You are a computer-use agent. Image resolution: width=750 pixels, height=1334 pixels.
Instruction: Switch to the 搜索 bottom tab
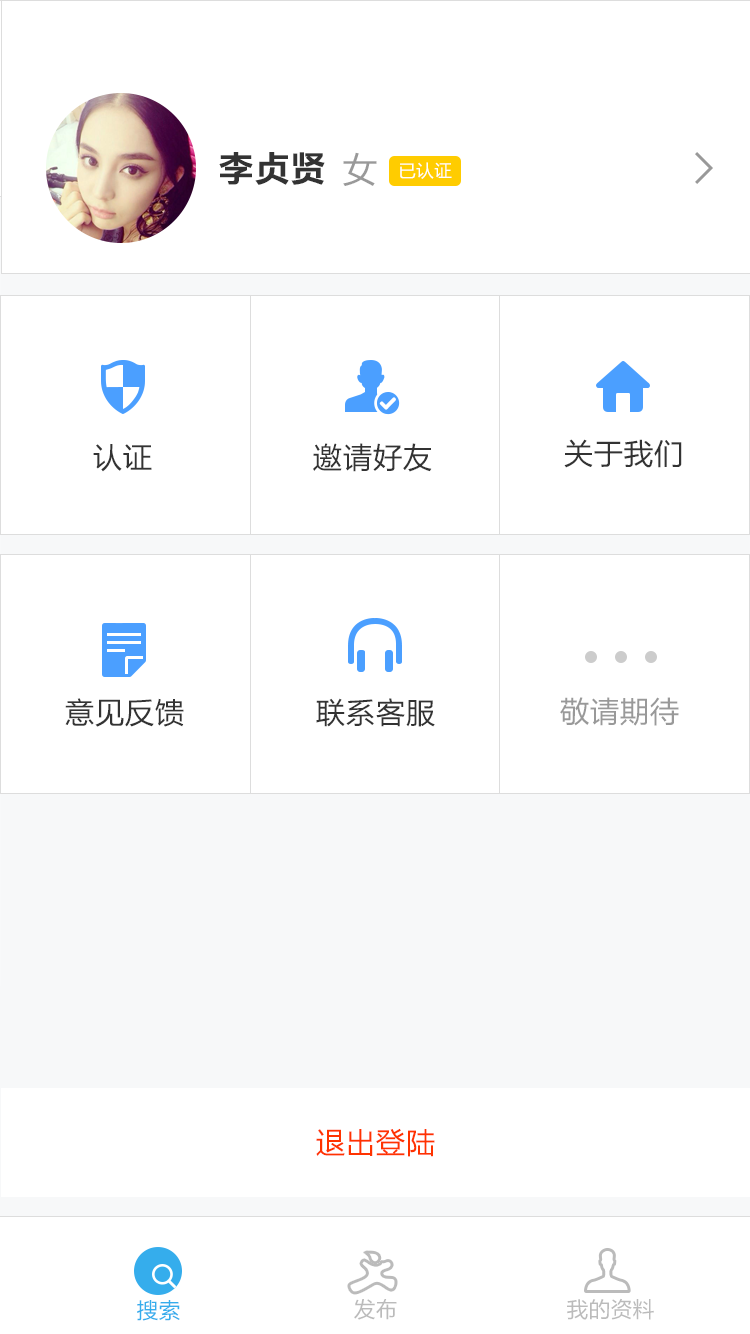tap(157, 1283)
